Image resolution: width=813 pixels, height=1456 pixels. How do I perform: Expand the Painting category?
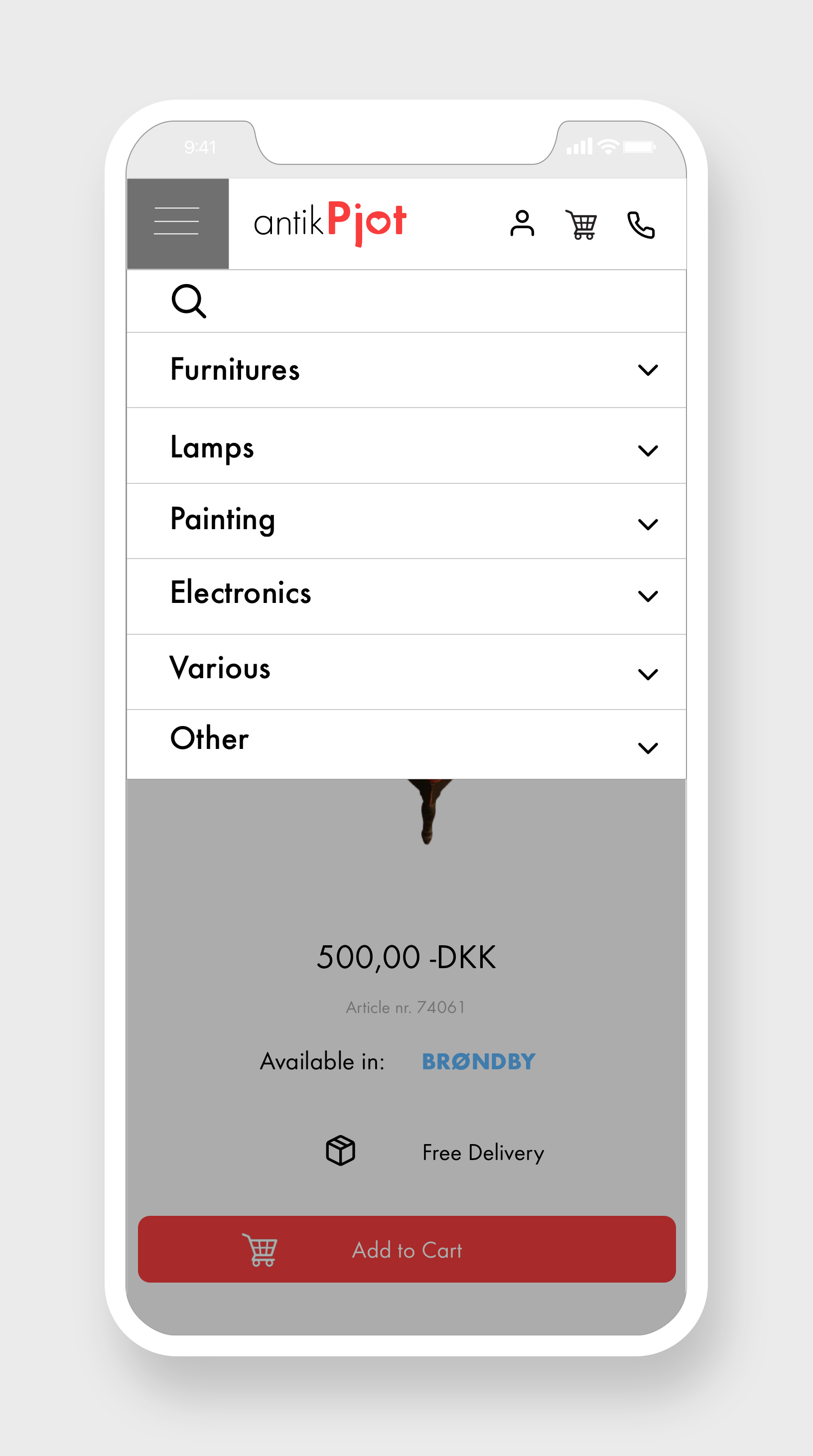pos(647,525)
